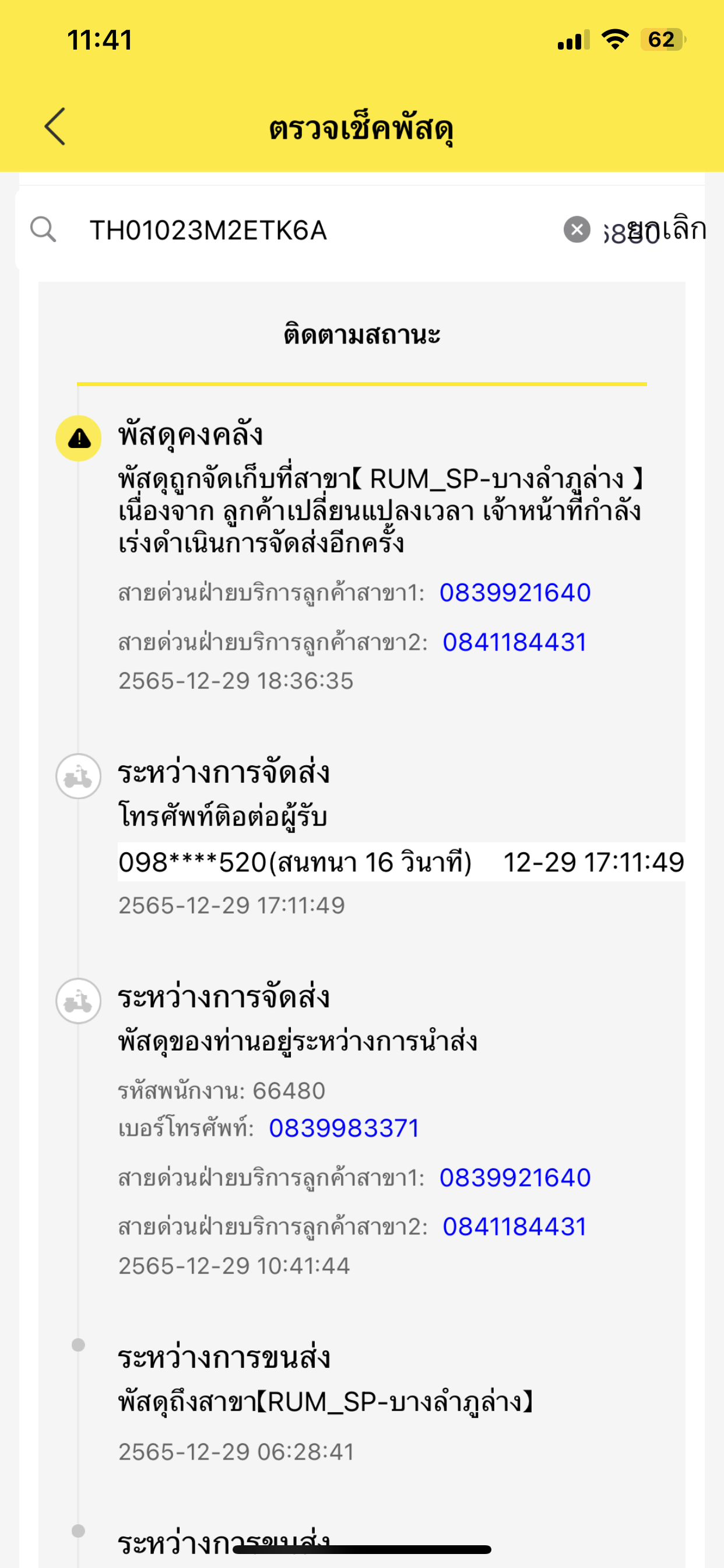Call branch hotline 1 under the 10:41:44 delivery status

[x=515, y=1178]
